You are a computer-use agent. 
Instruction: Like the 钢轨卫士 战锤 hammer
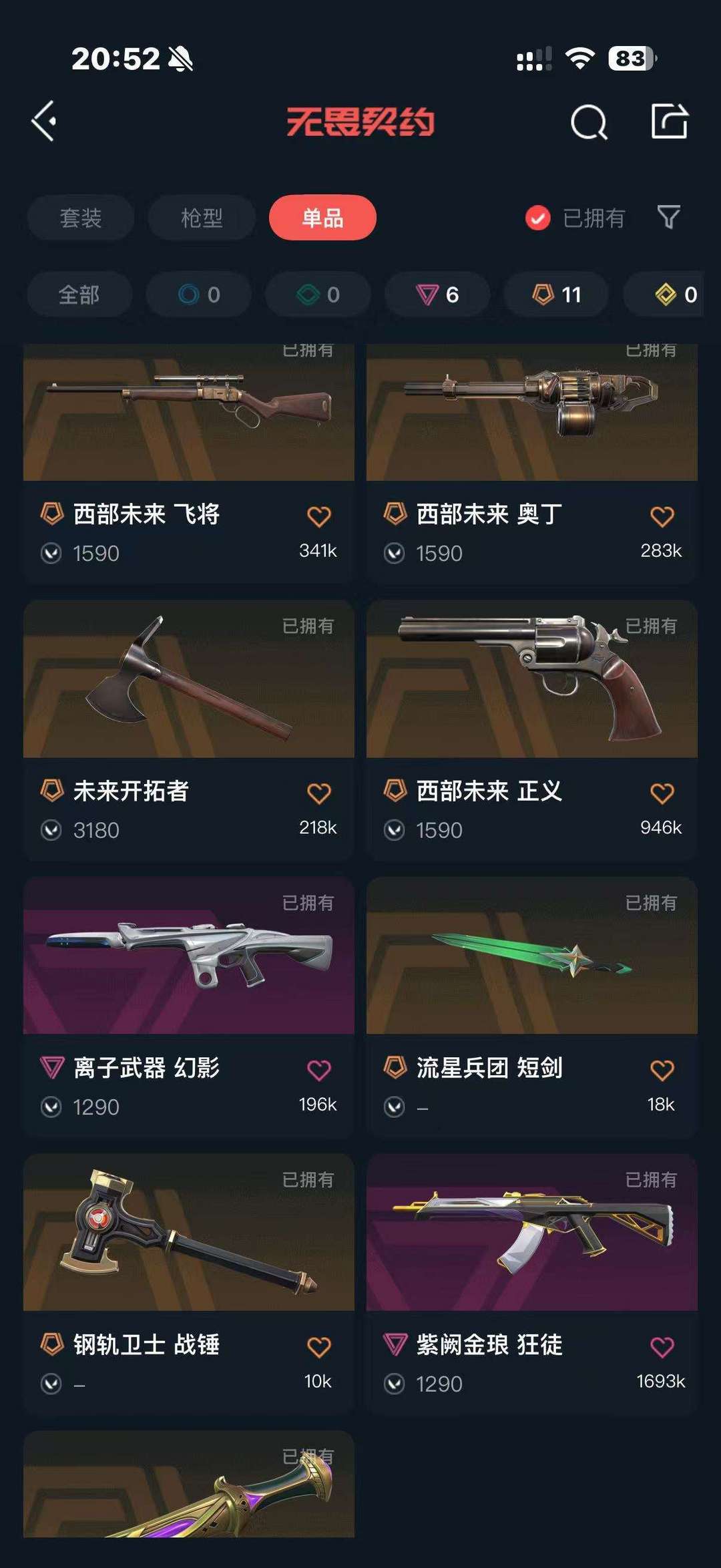pos(318,1347)
